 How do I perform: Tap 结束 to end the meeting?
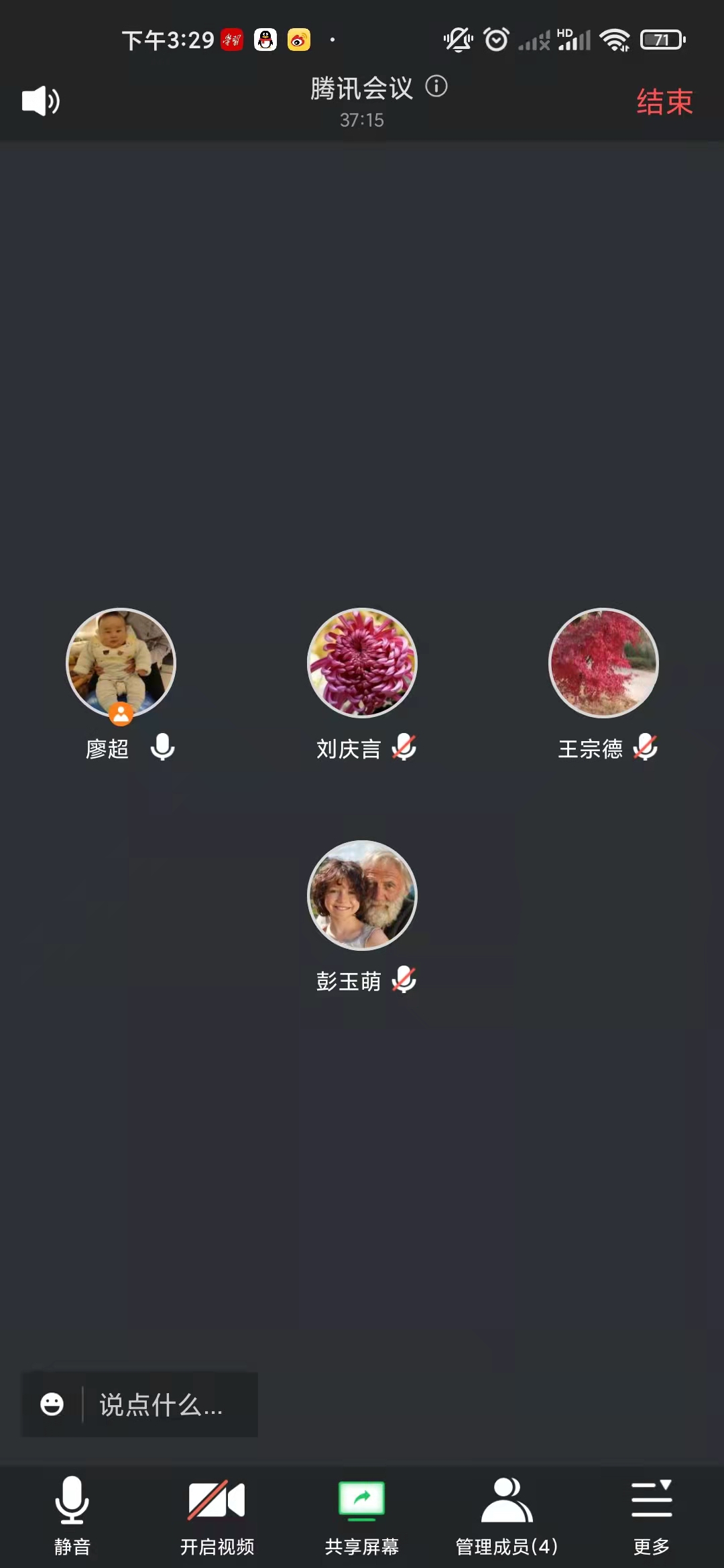[x=664, y=102]
